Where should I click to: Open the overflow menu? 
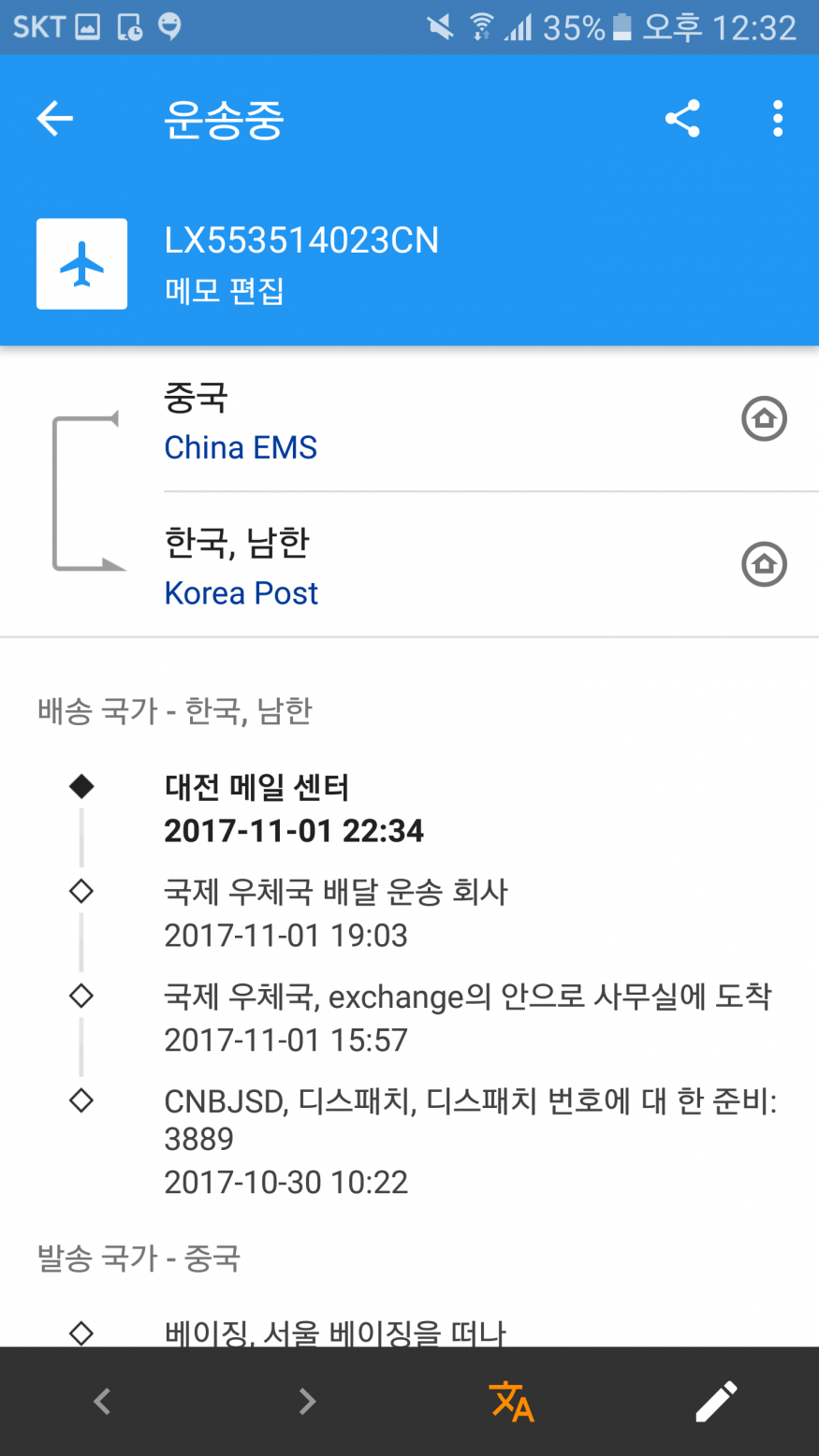click(x=777, y=119)
